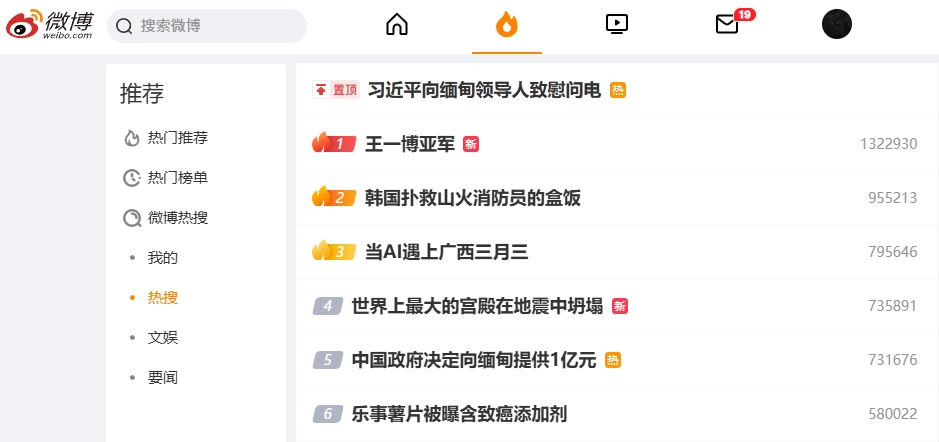Open 微博热搜 in the sidebar

[177, 218]
